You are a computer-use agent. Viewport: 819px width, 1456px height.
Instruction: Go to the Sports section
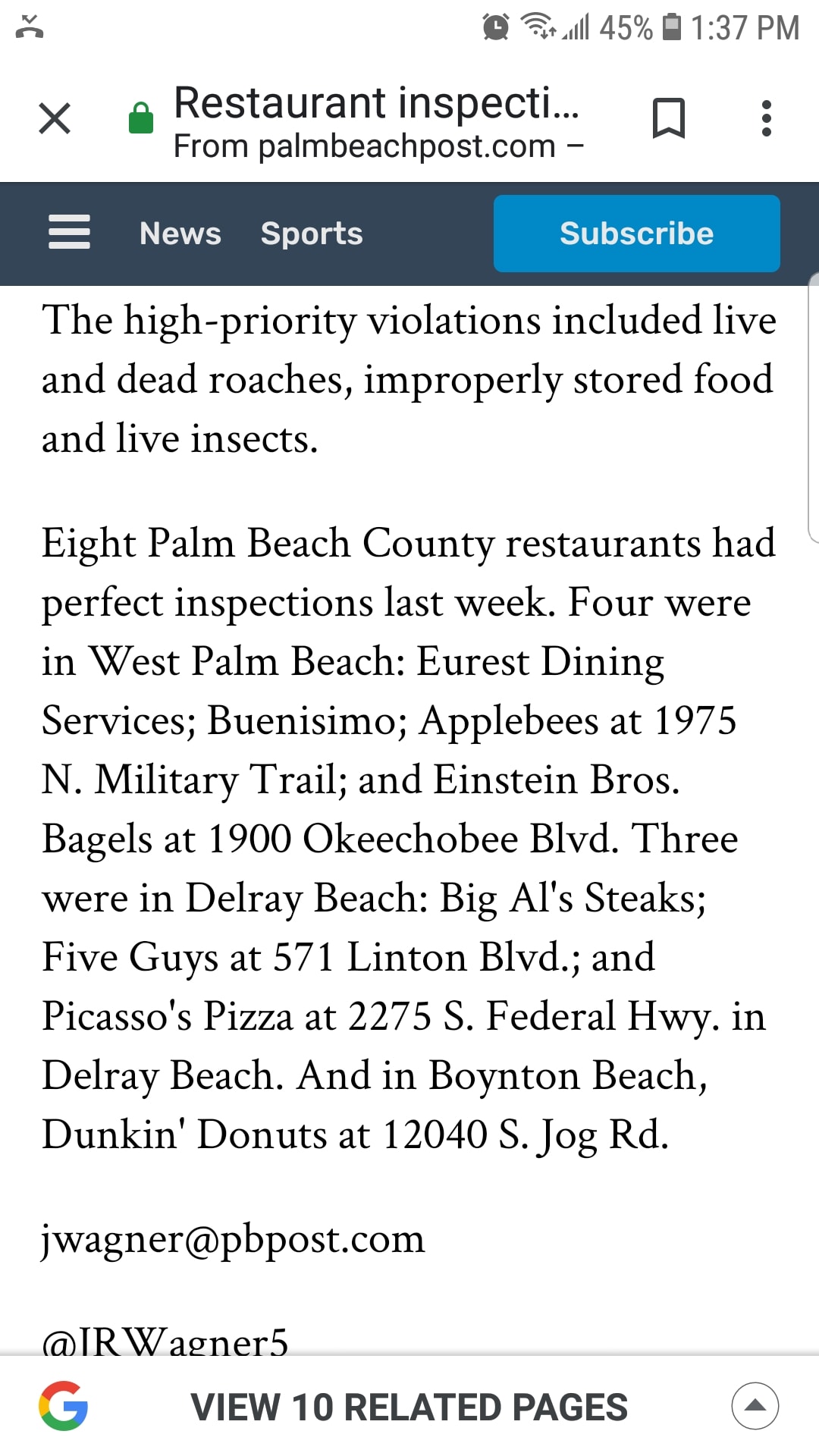(x=312, y=234)
